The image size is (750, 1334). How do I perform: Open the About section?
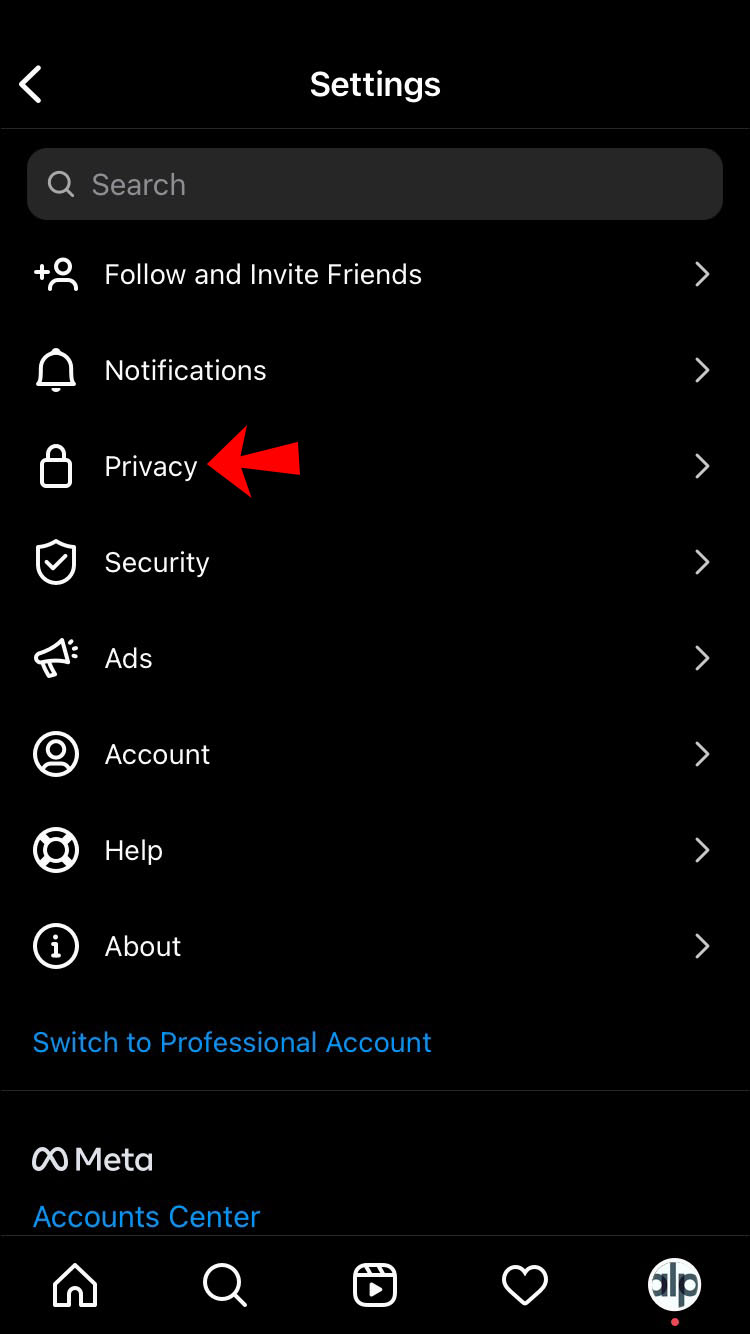point(143,946)
